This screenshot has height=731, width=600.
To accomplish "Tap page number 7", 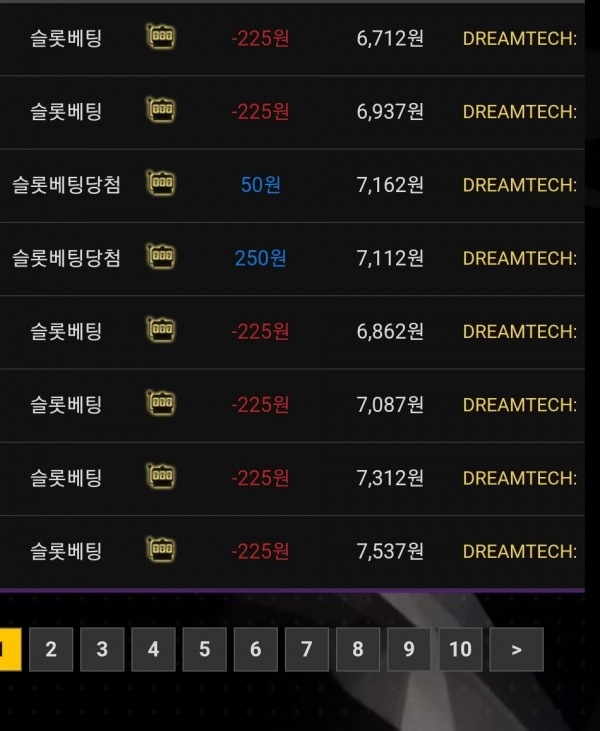I will coord(306,650).
